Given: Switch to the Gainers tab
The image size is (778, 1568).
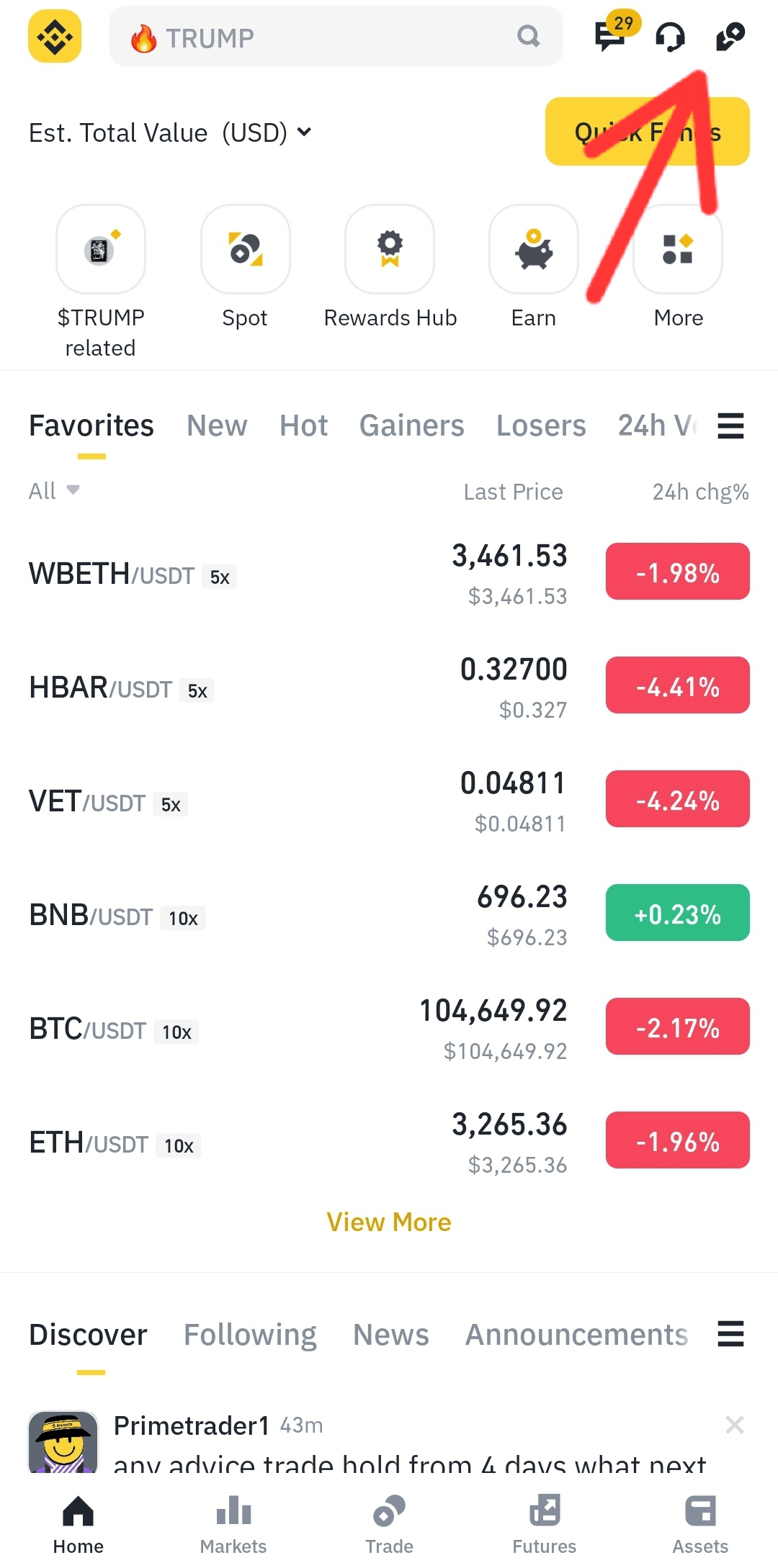Looking at the screenshot, I should coord(411,425).
